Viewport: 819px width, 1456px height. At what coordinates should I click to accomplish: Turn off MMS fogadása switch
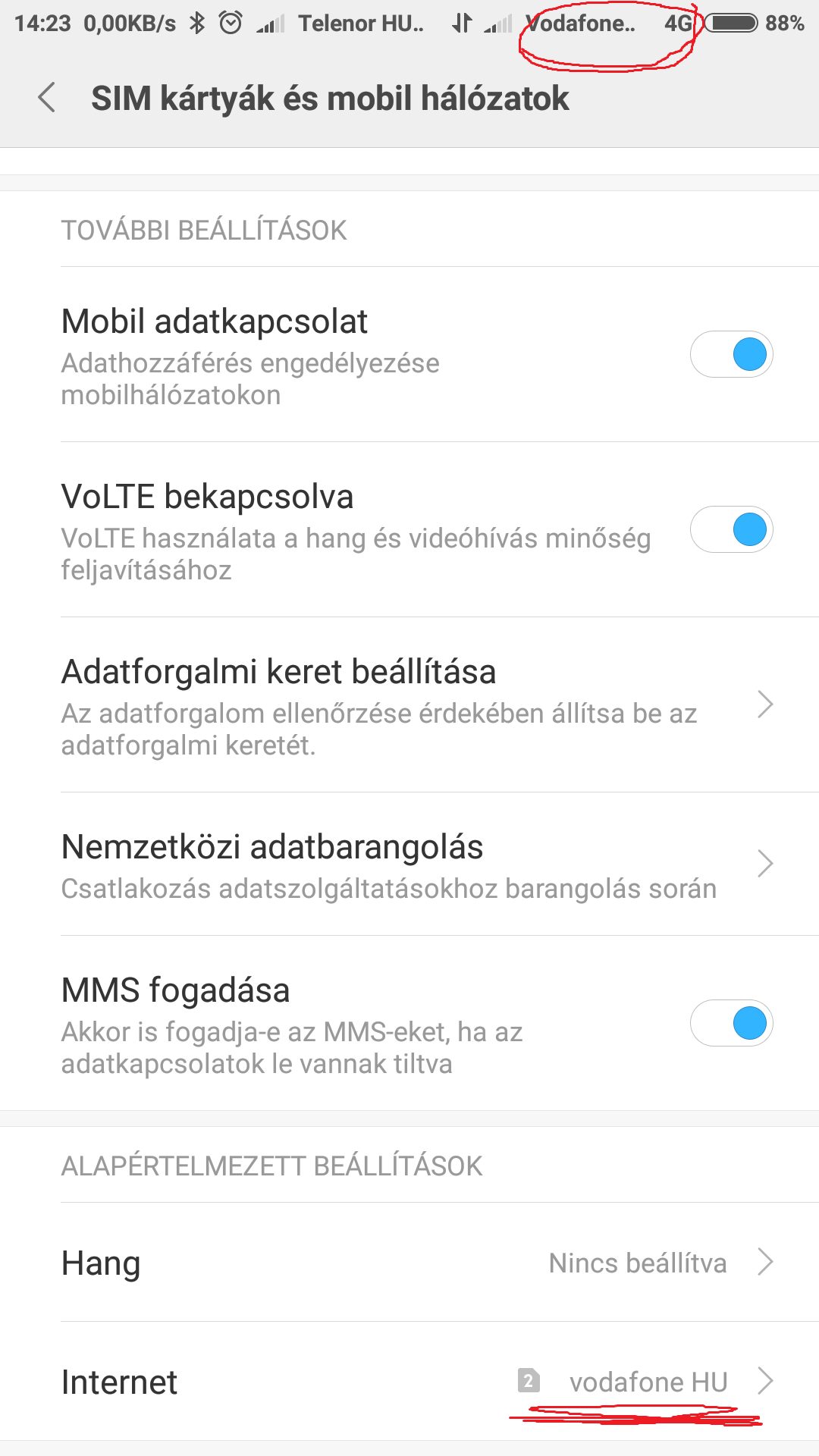click(x=731, y=1023)
